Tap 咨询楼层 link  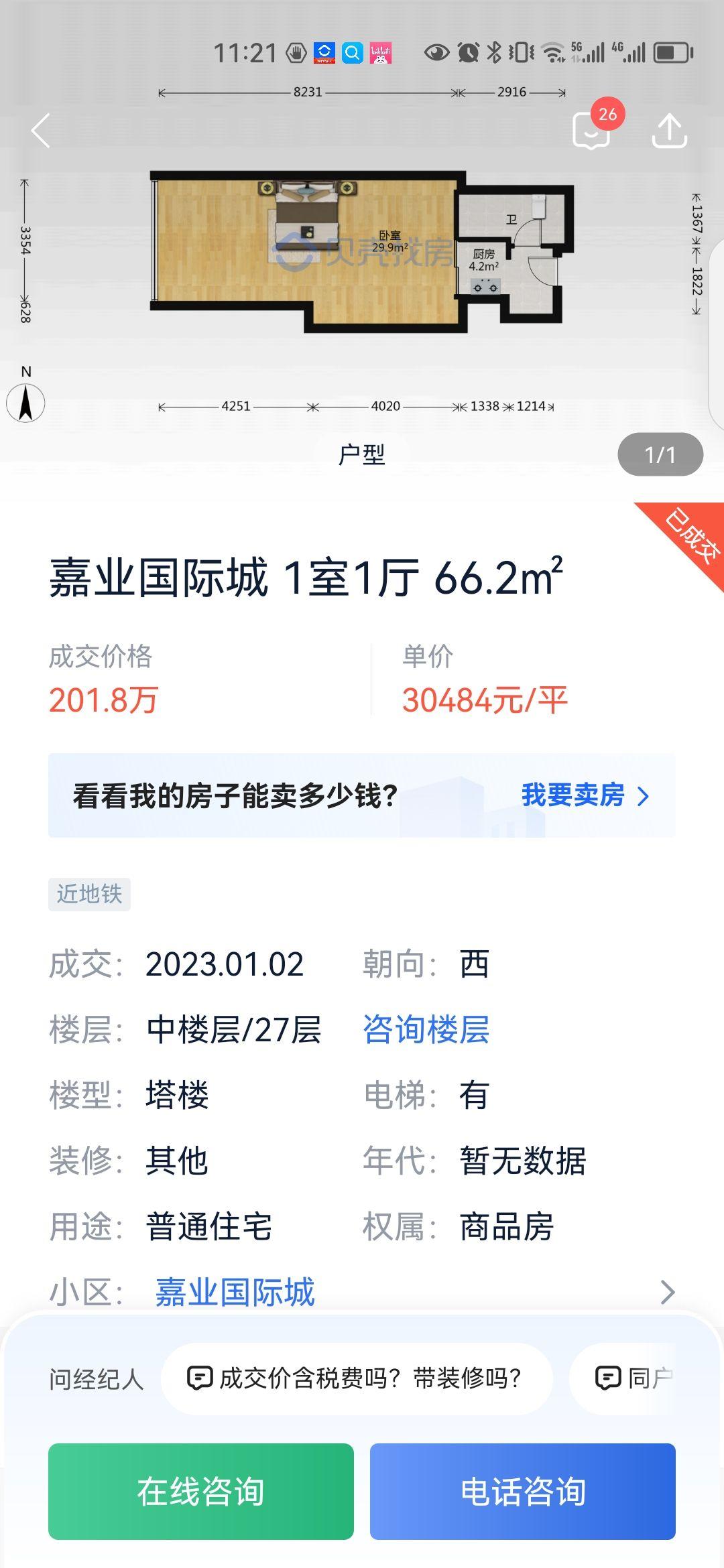coord(426,1029)
